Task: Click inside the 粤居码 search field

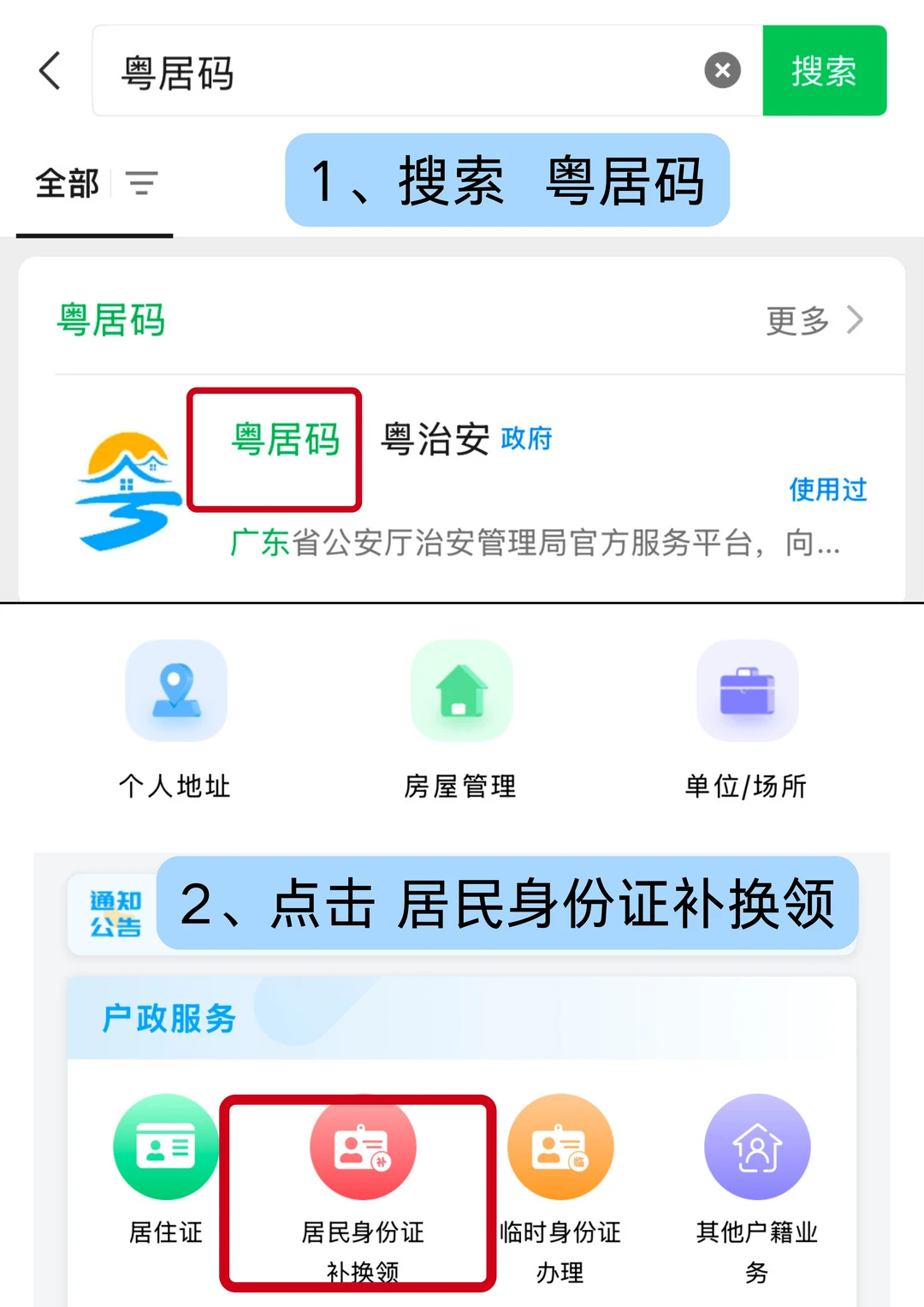Action: coord(385,71)
